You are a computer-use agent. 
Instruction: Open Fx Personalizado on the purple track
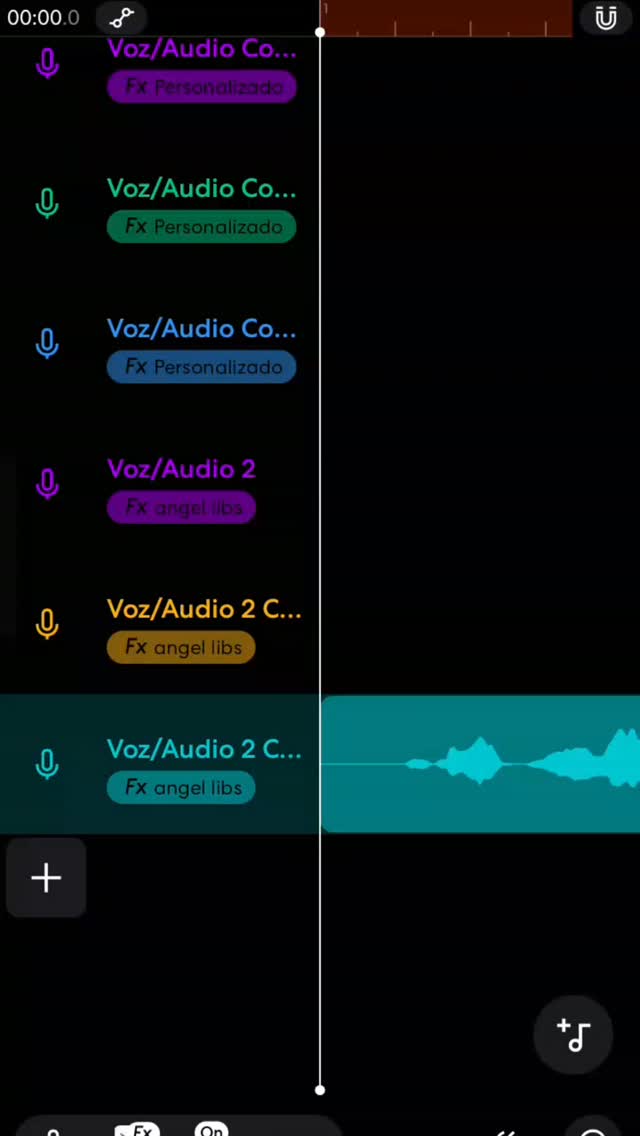point(201,87)
